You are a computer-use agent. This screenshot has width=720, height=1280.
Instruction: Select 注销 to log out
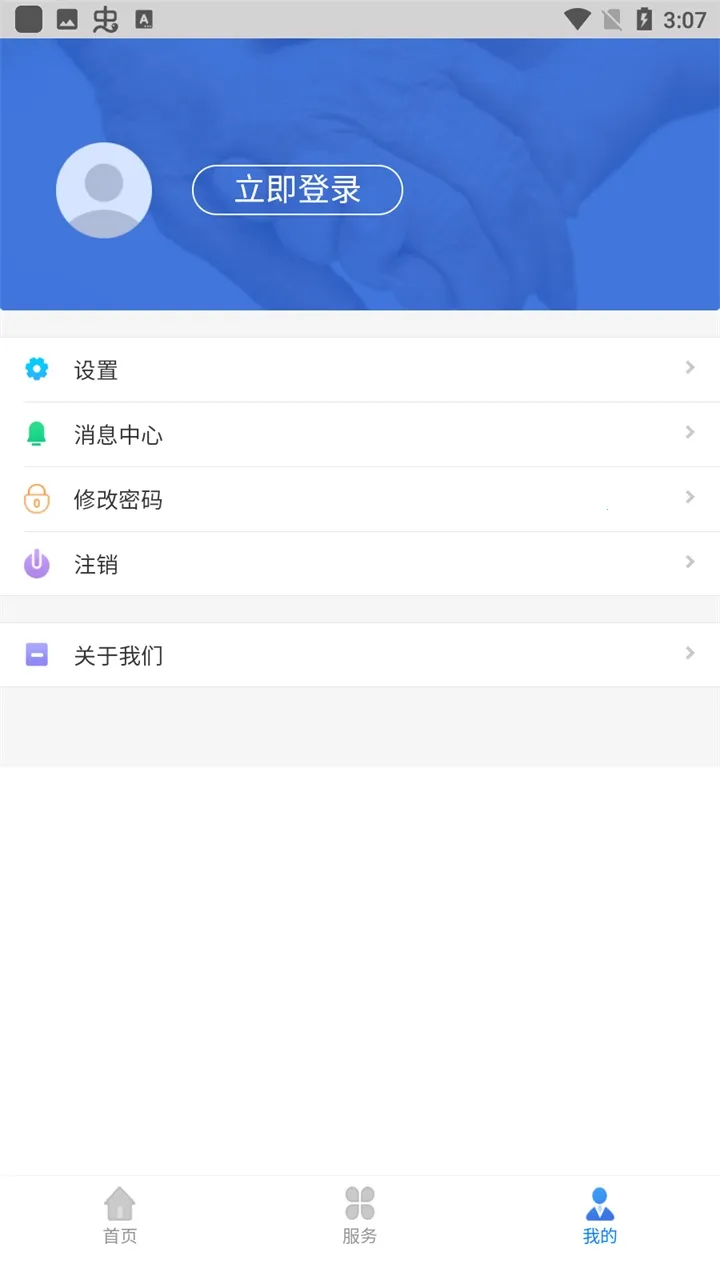click(96, 564)
